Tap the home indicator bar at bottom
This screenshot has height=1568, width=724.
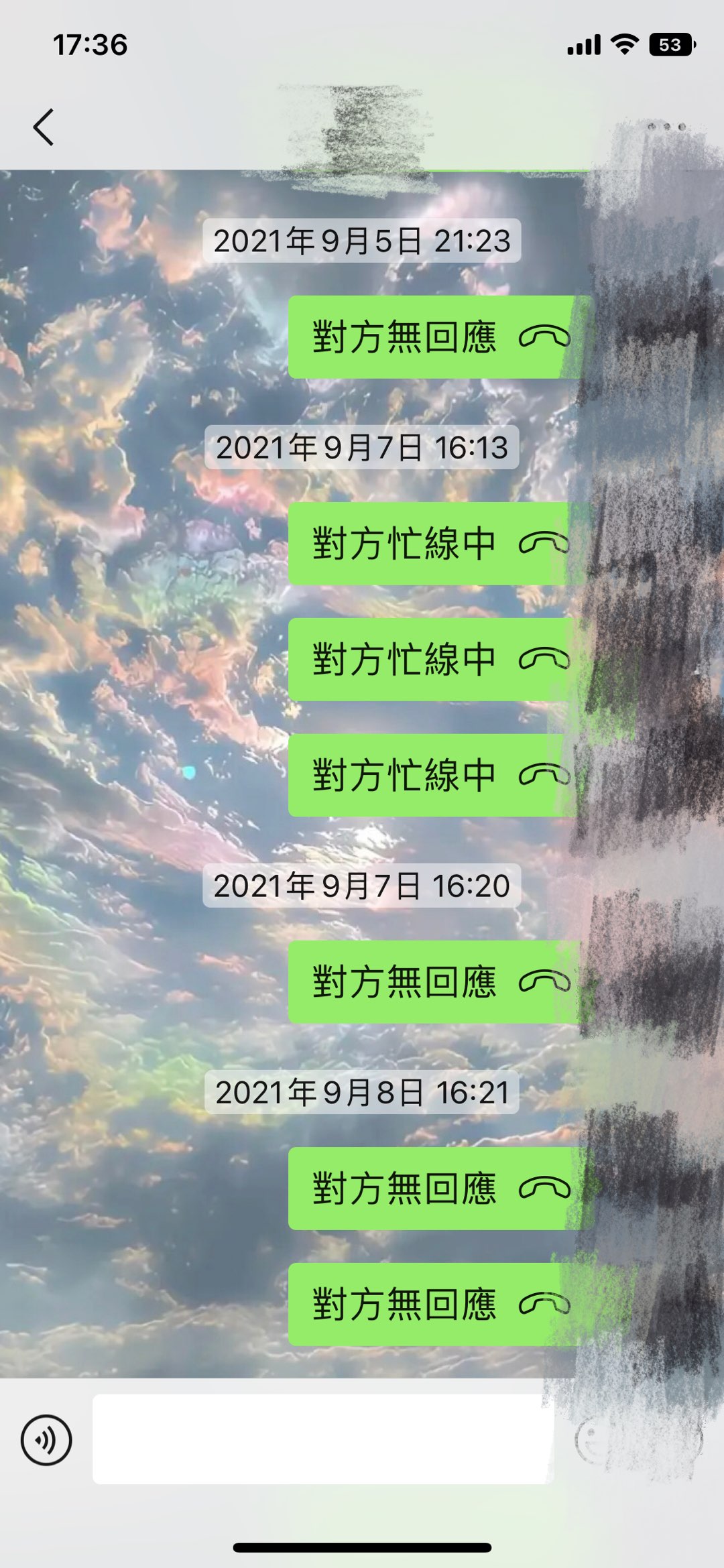(x=362, y=1549)
